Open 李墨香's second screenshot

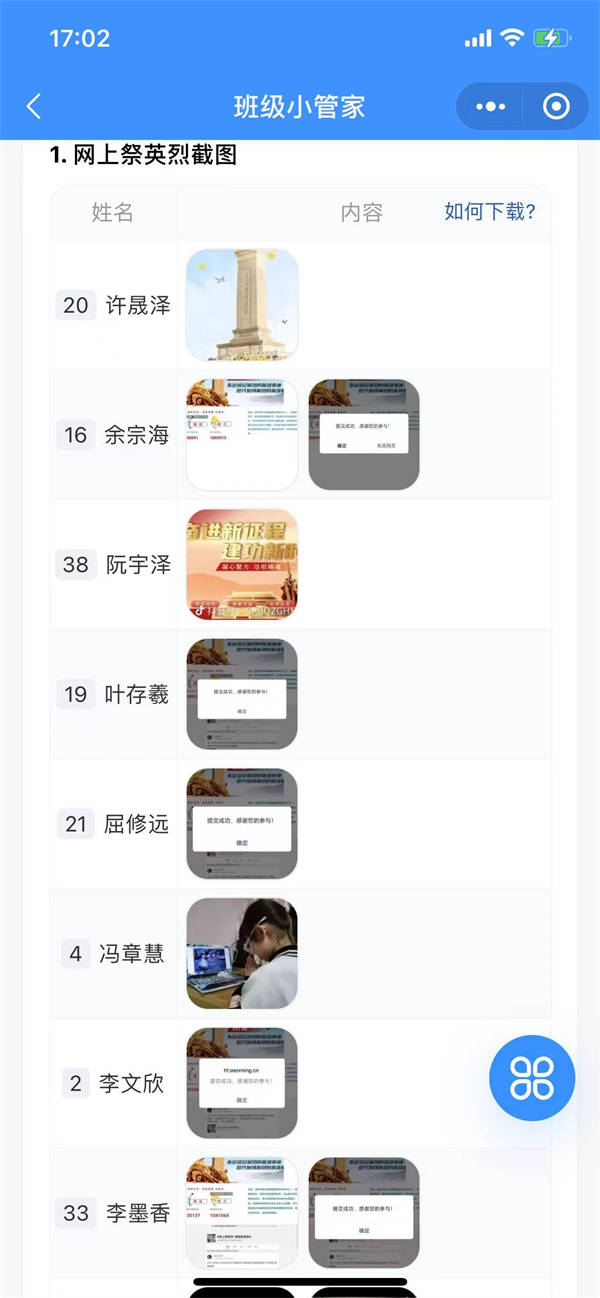[x=364, y=1213]
